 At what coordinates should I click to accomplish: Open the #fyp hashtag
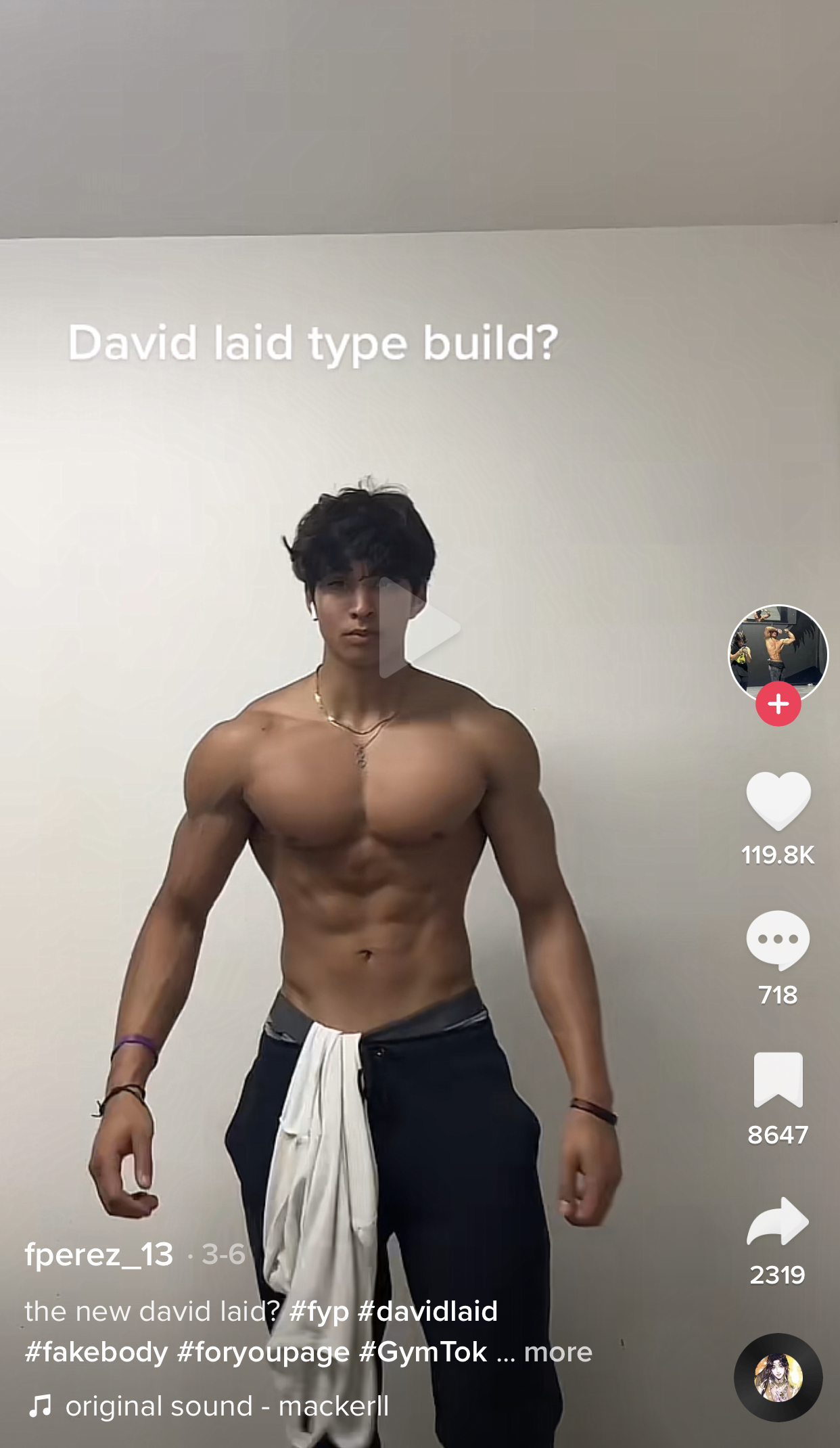(319, 1311)
